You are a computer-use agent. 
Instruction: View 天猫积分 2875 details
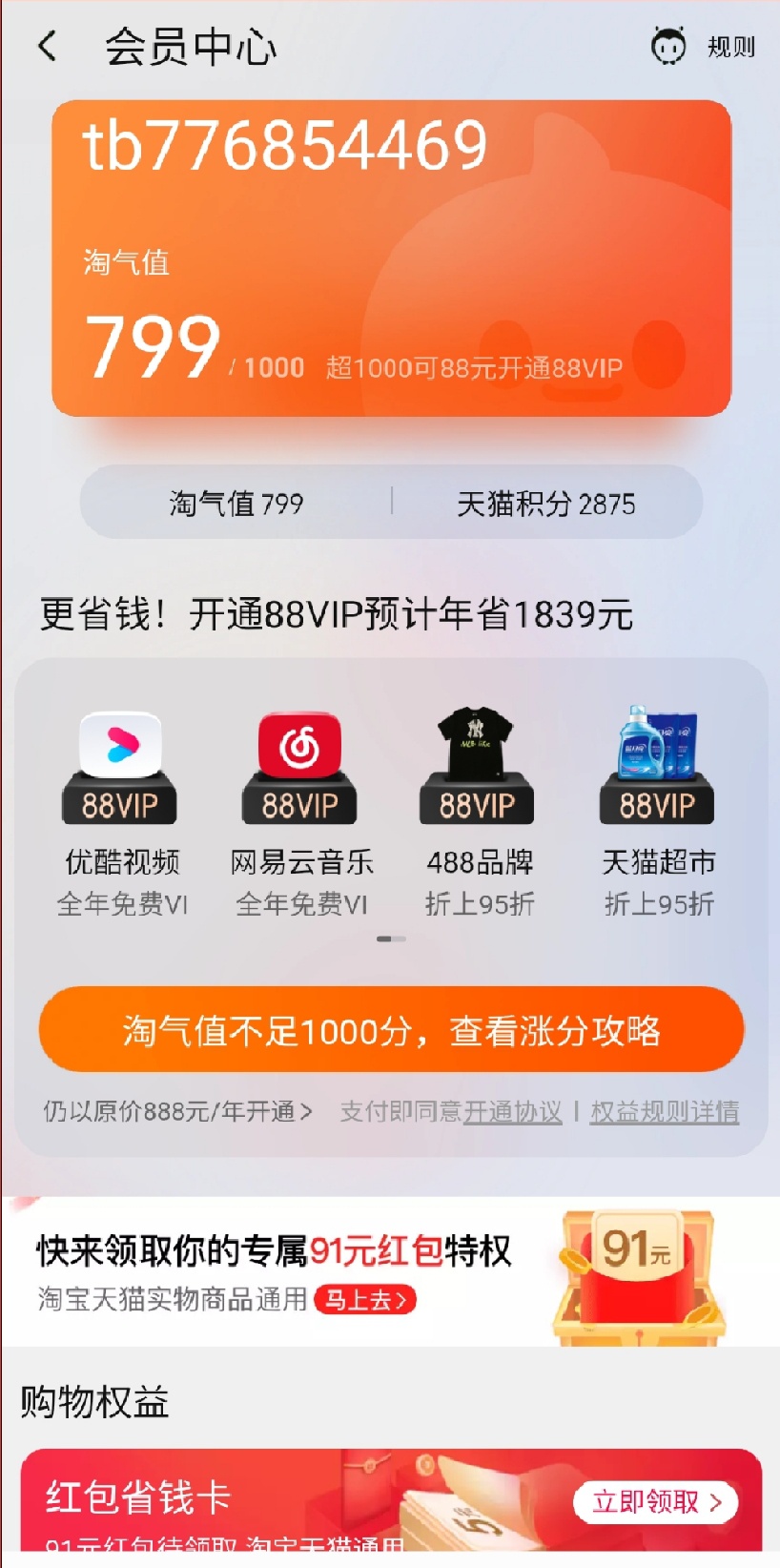545,503
